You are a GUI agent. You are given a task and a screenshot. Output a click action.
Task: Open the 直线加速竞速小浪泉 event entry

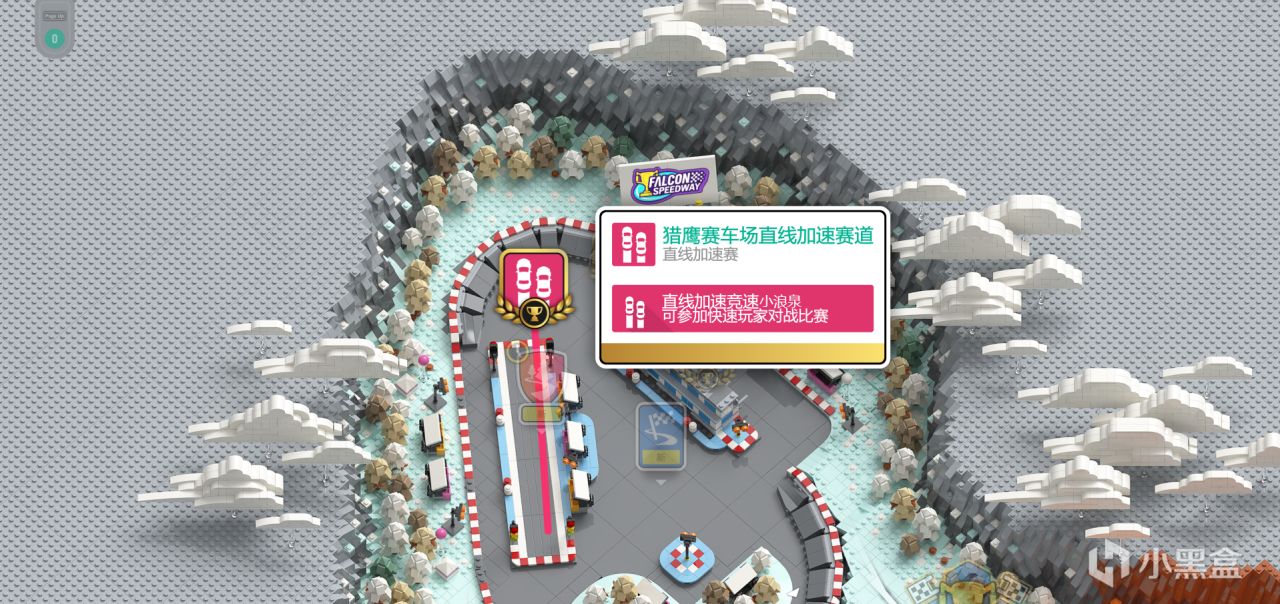(742, 308)
